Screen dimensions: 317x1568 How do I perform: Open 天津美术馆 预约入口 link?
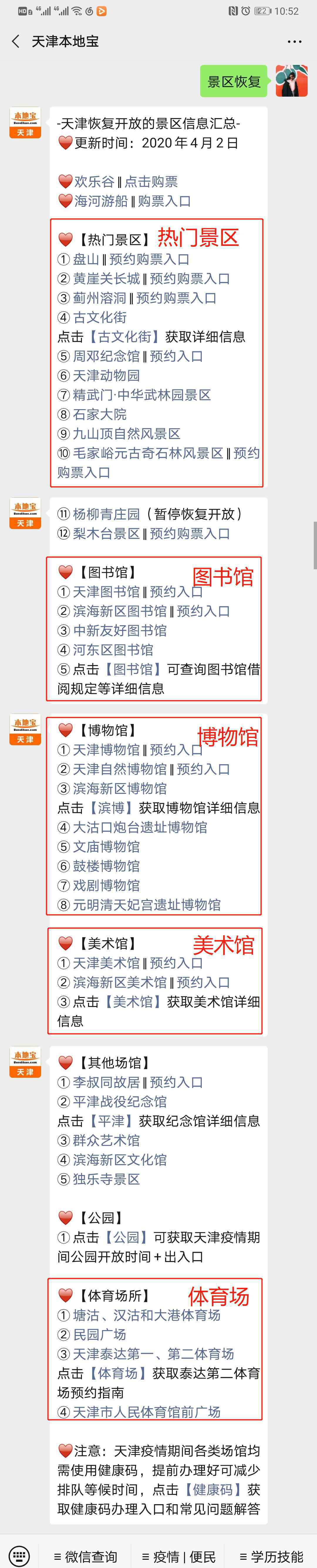[176, 963]
